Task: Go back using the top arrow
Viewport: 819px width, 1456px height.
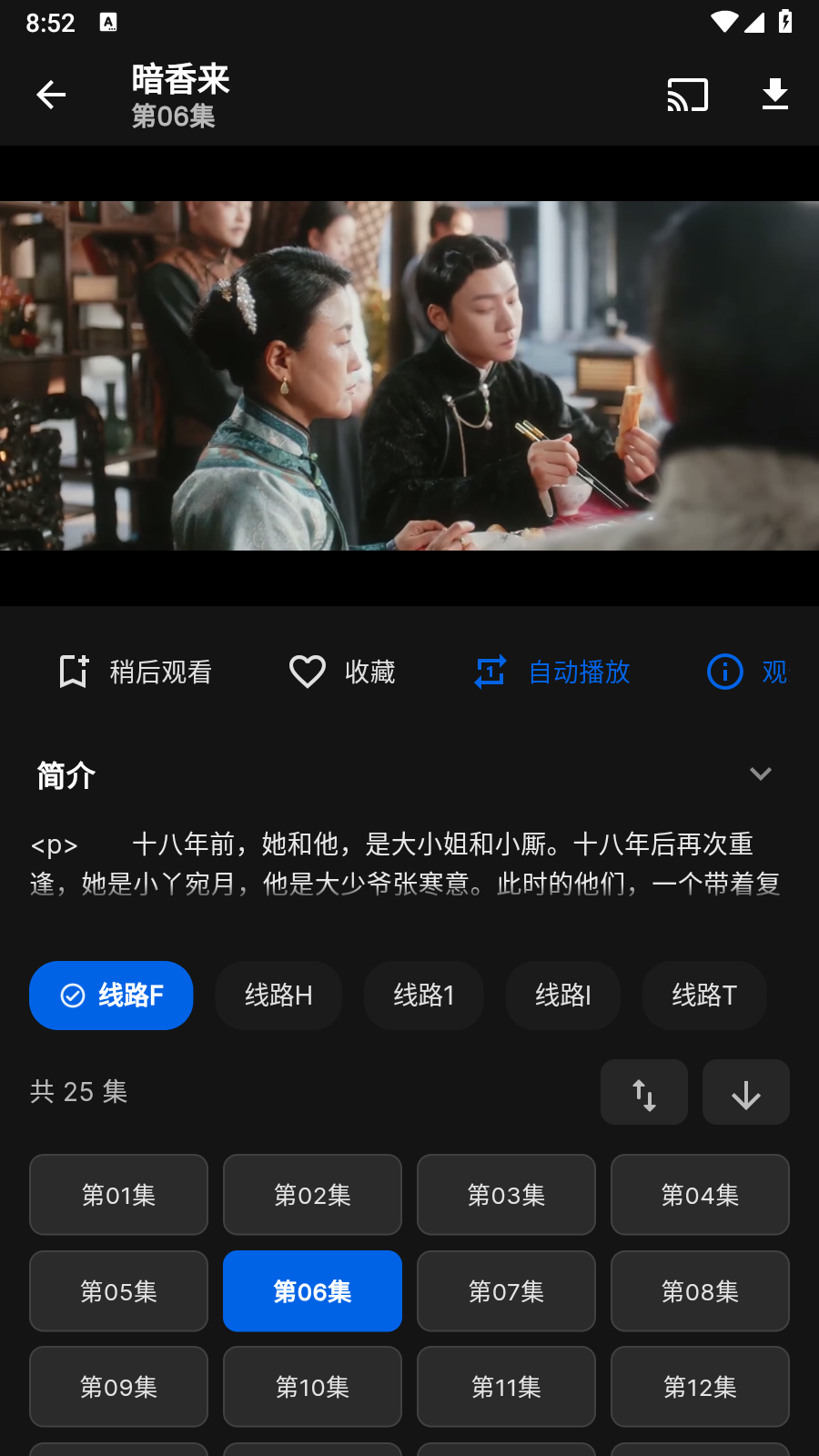Action: [x=51, y=95]
